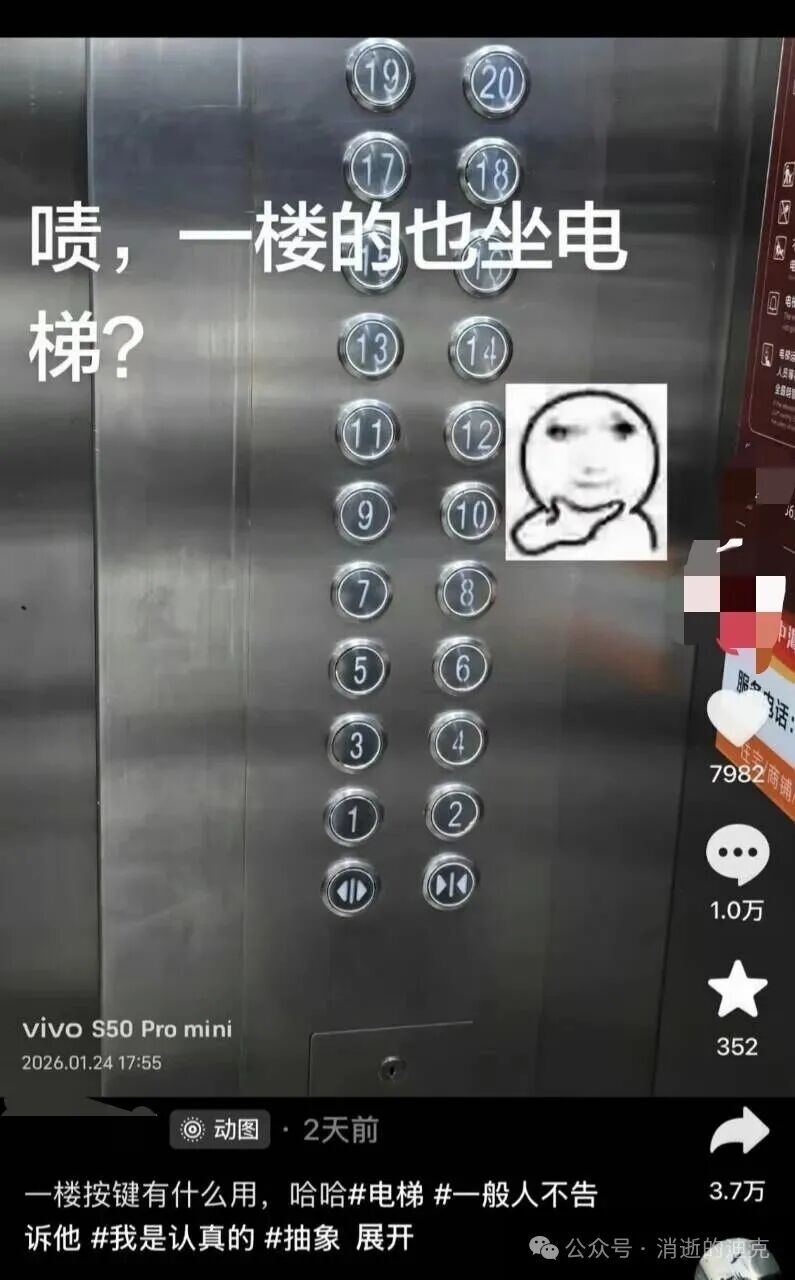Tap the 动图 tag chip
795x1280 pixels.
tap(220, 1130)
